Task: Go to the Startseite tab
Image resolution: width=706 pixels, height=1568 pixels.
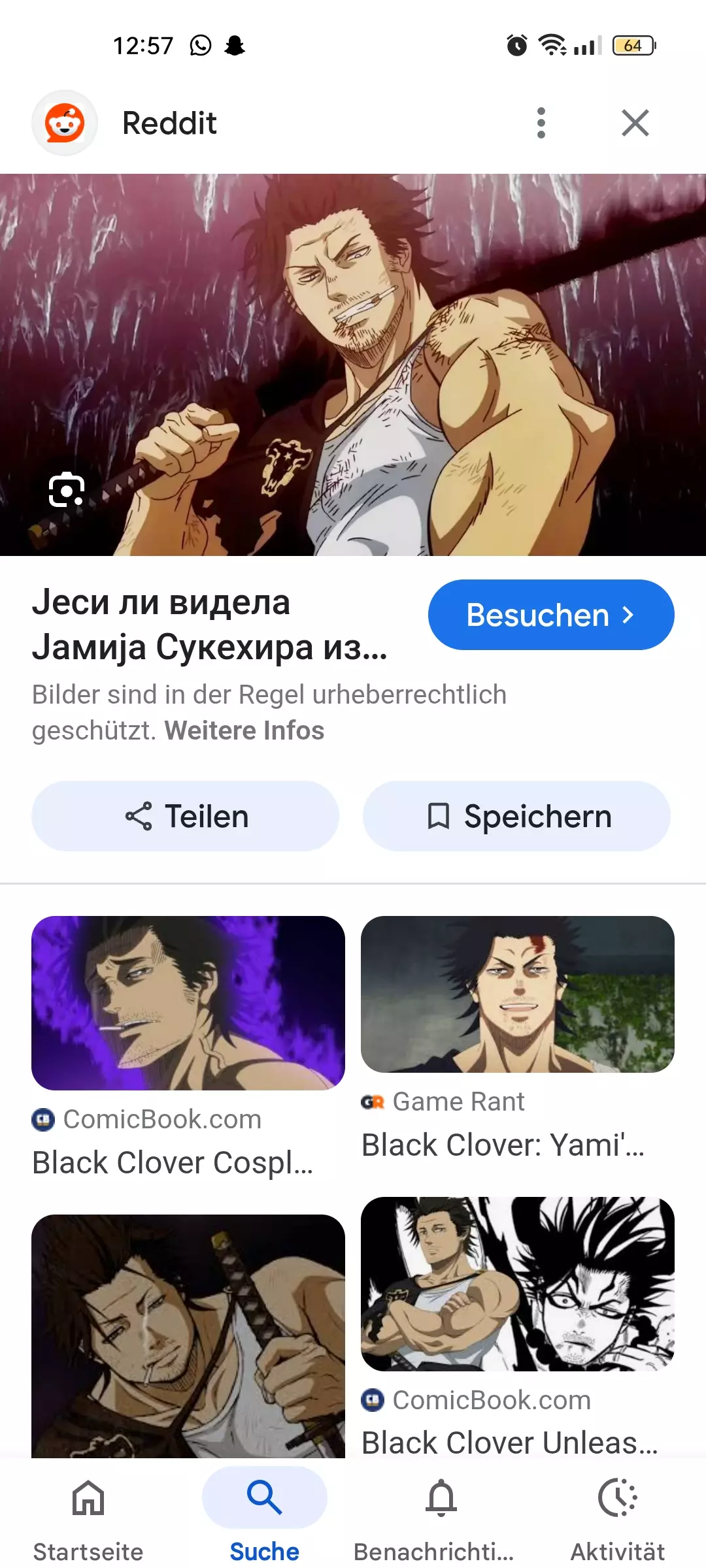Action: [88, 1514]
